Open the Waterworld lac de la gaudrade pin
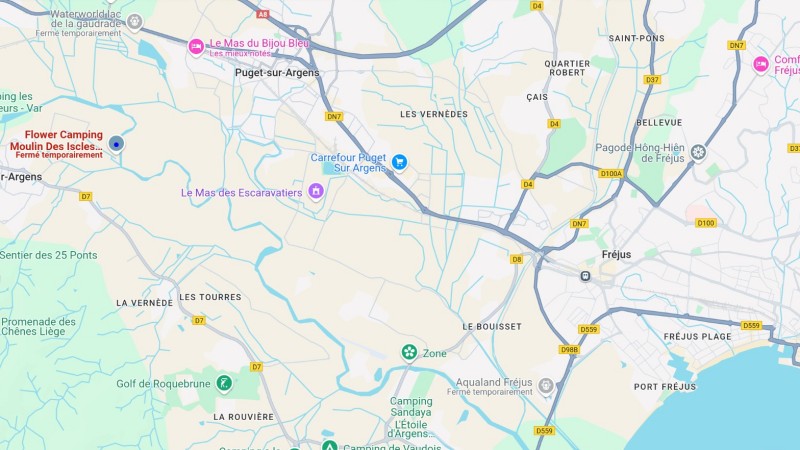Screen dimensions: 800x450 coord(135,21)
